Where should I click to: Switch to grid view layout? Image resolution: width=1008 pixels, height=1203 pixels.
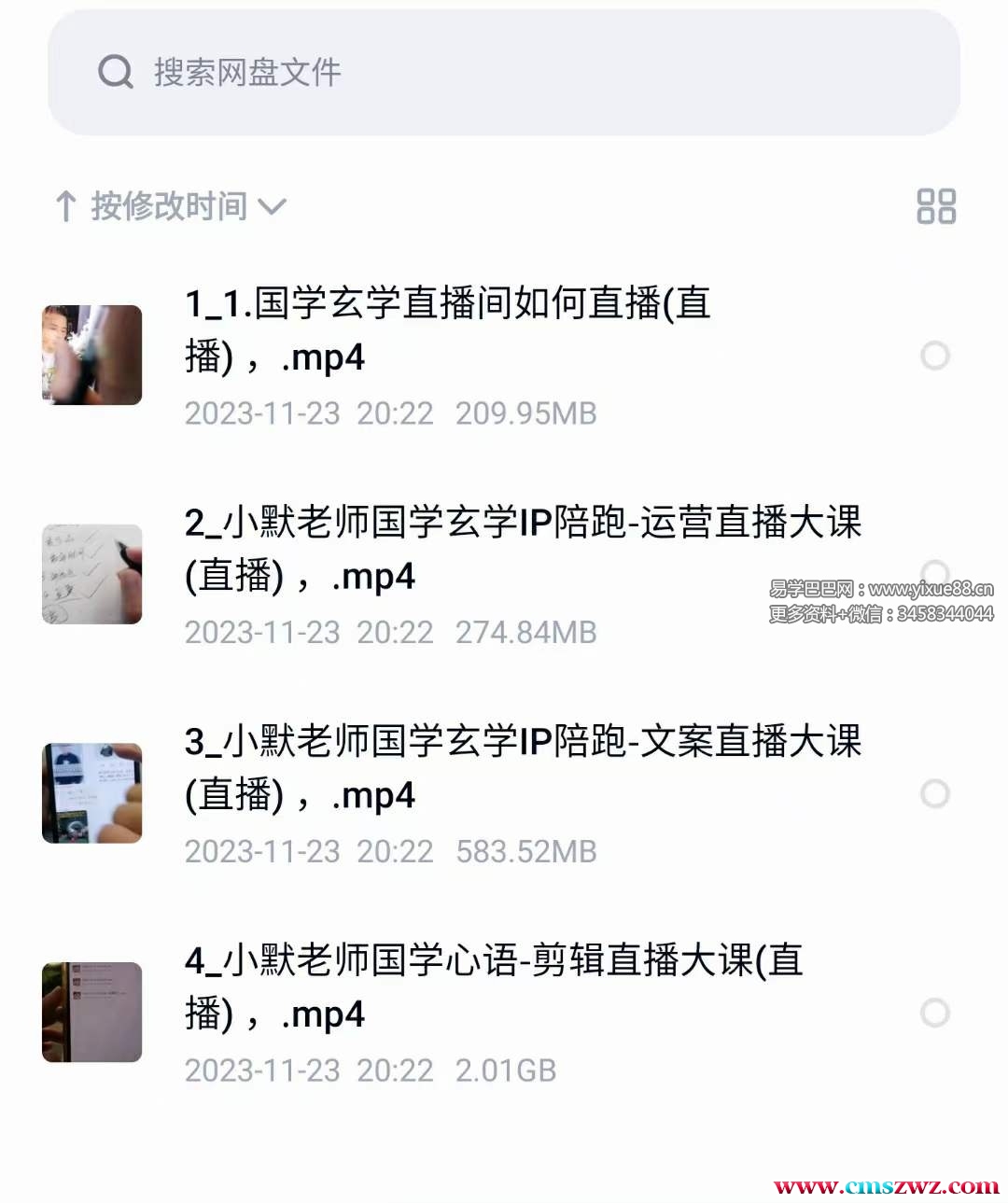click(935, 206)
